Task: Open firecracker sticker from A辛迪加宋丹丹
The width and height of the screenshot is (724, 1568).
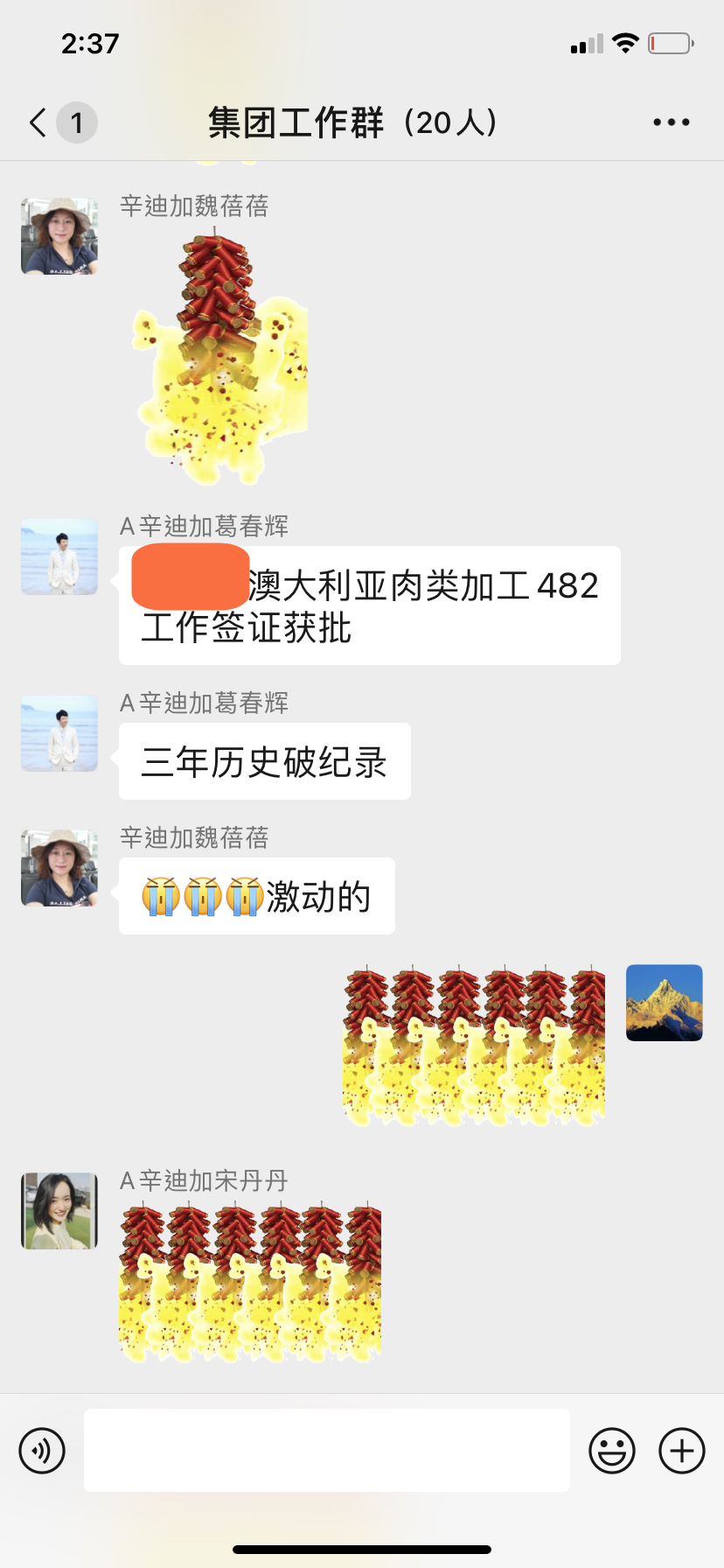Action: [250, 1283]
